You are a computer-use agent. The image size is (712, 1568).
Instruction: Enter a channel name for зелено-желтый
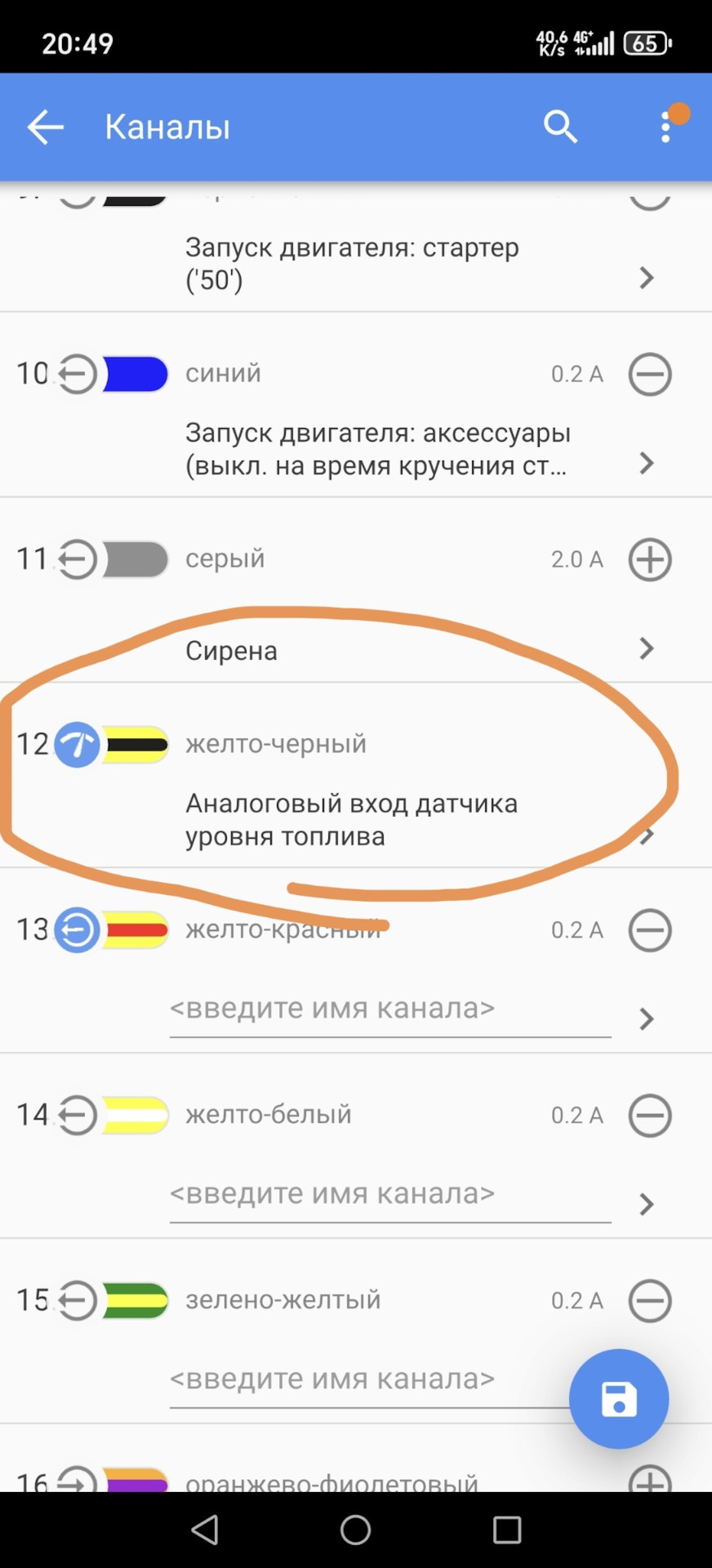367,1380
